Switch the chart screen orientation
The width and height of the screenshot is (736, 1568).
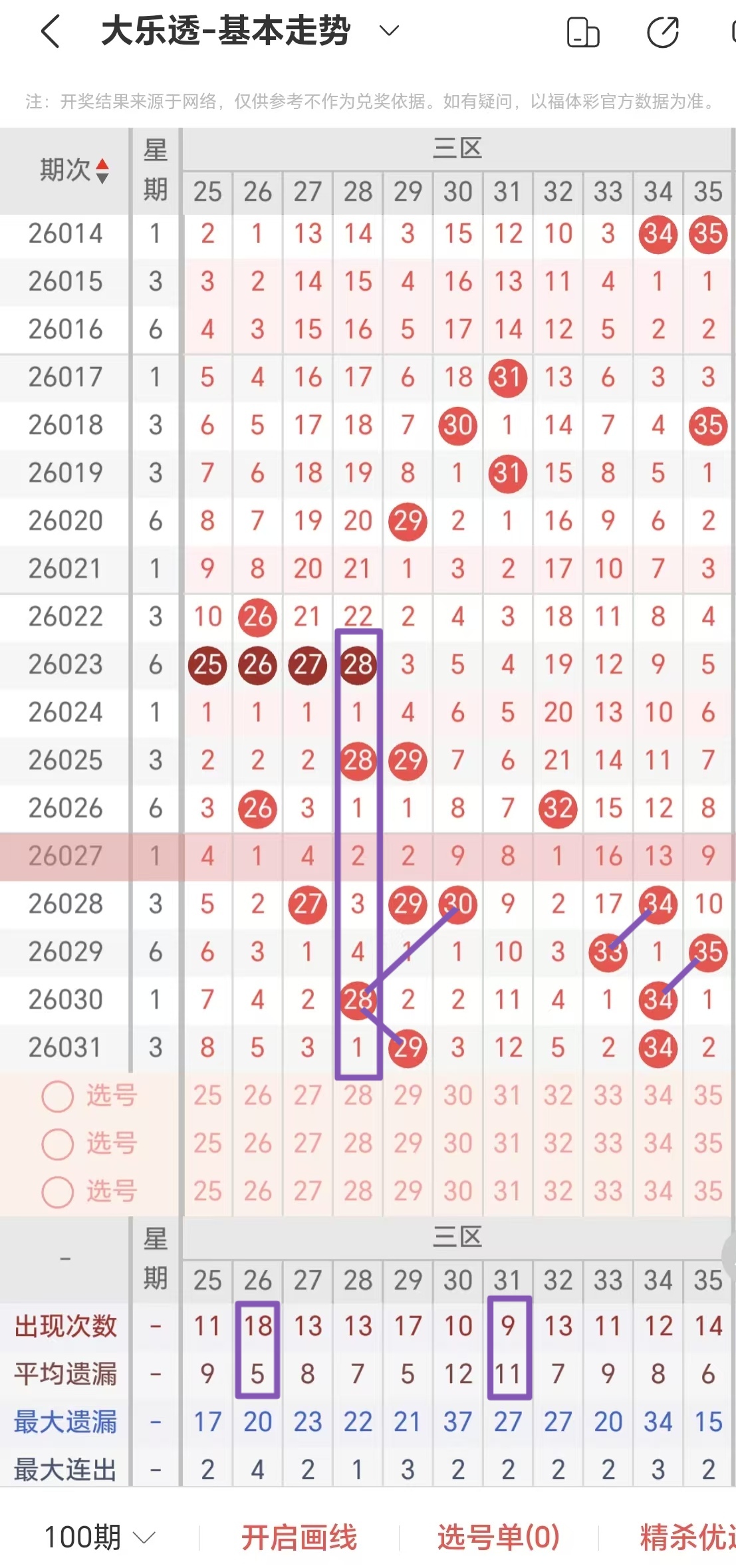click(x=582, y=33)
